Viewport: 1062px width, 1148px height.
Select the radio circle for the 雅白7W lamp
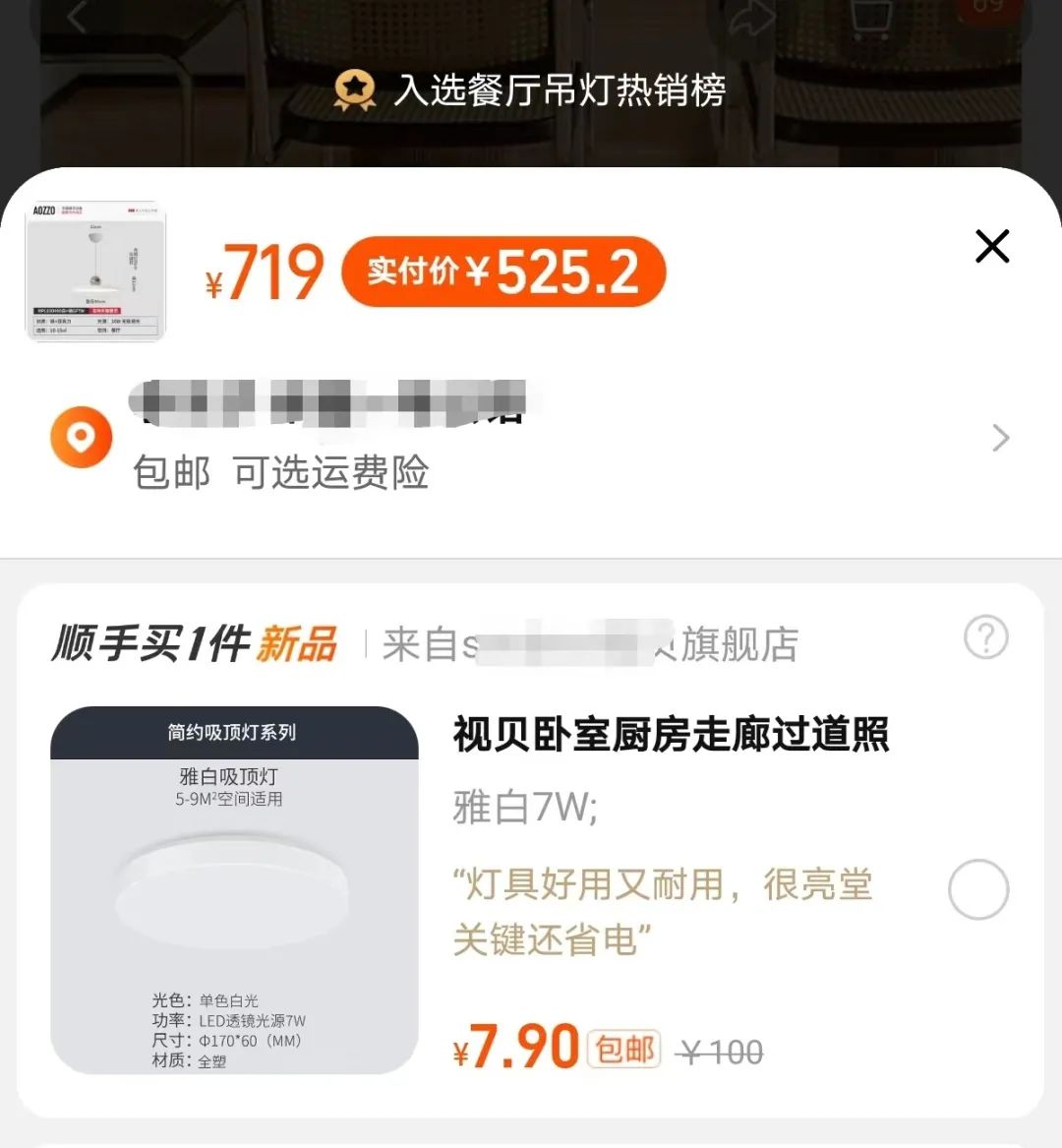978,888
